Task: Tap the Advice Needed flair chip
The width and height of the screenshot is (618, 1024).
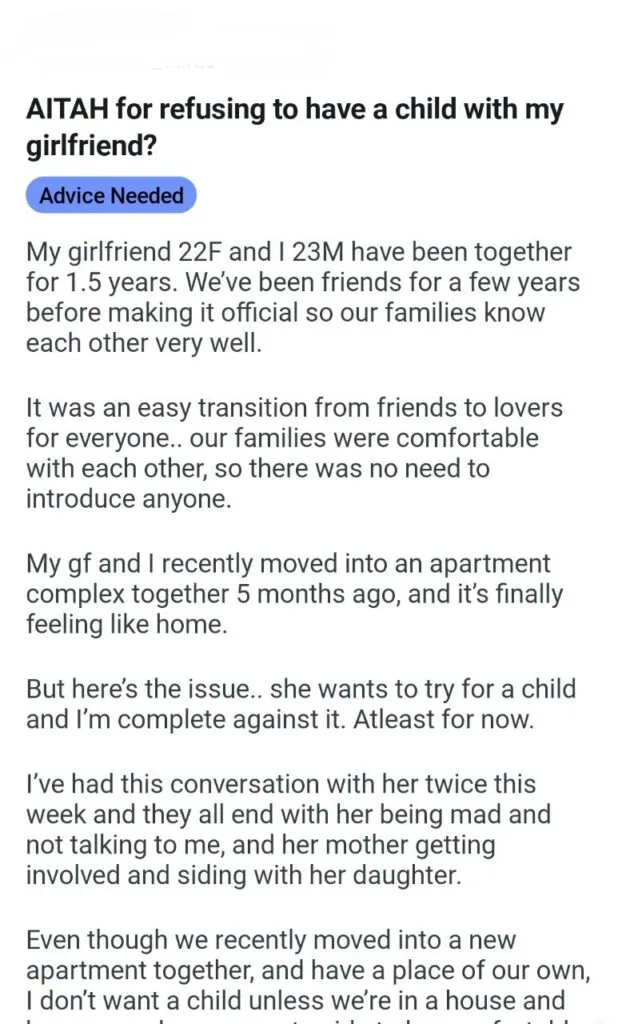Action: click(x=111, y=195)
